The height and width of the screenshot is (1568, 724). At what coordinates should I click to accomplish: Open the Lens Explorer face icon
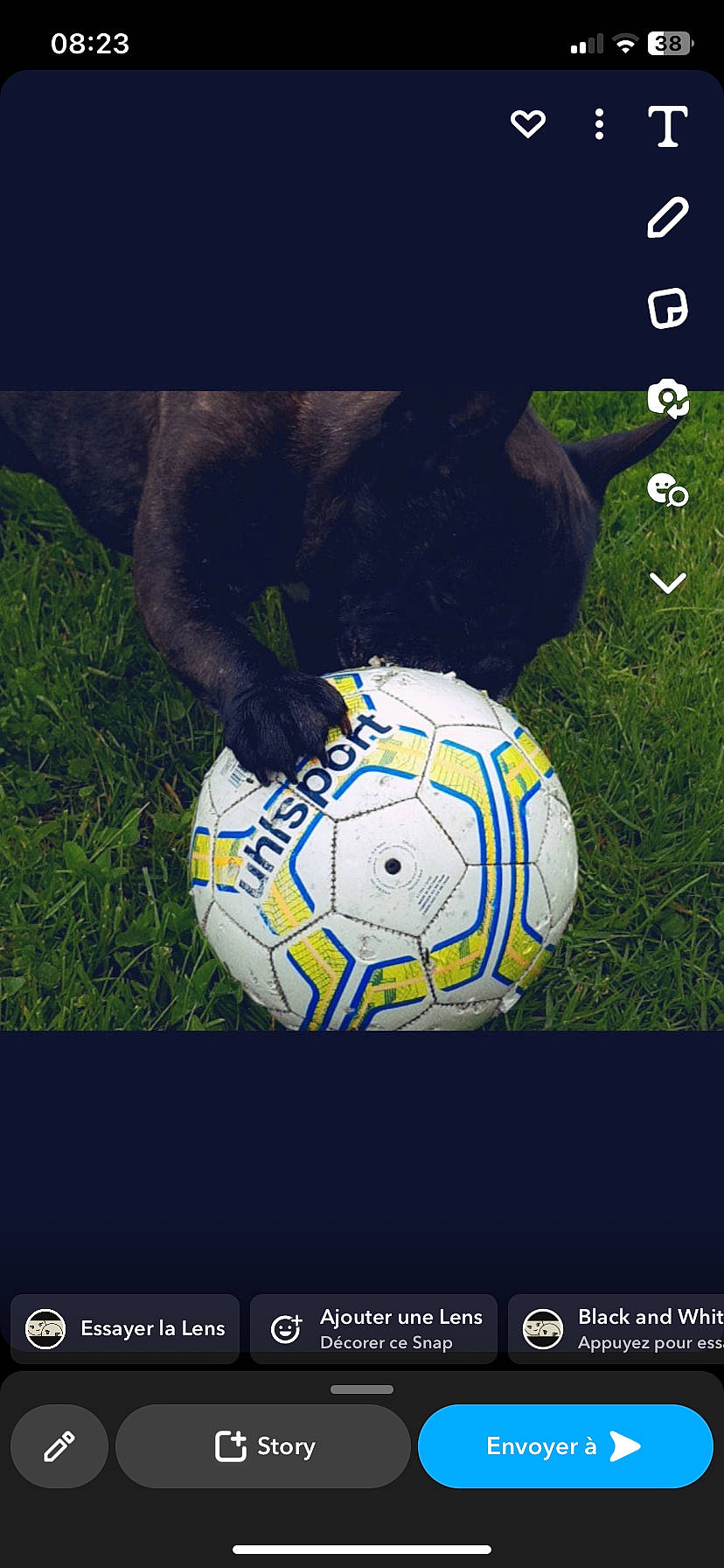click(x=667, y=493)
